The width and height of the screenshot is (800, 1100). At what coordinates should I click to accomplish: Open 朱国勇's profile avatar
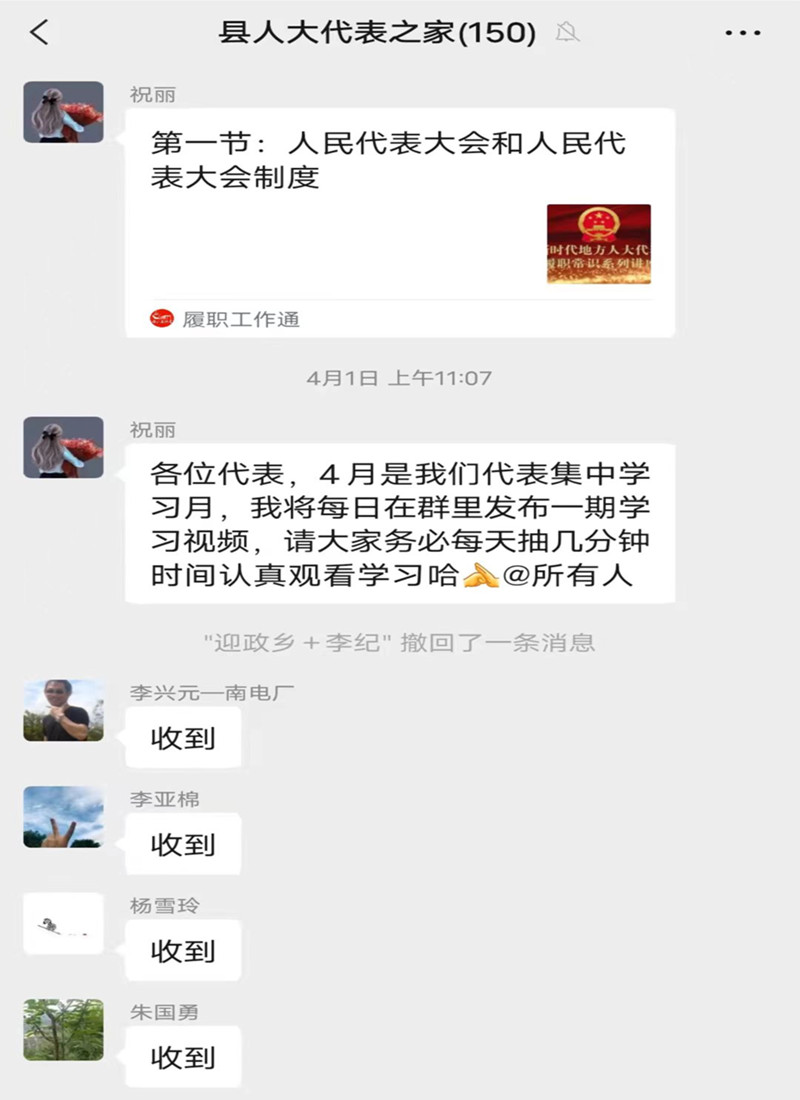[64, 1030]
